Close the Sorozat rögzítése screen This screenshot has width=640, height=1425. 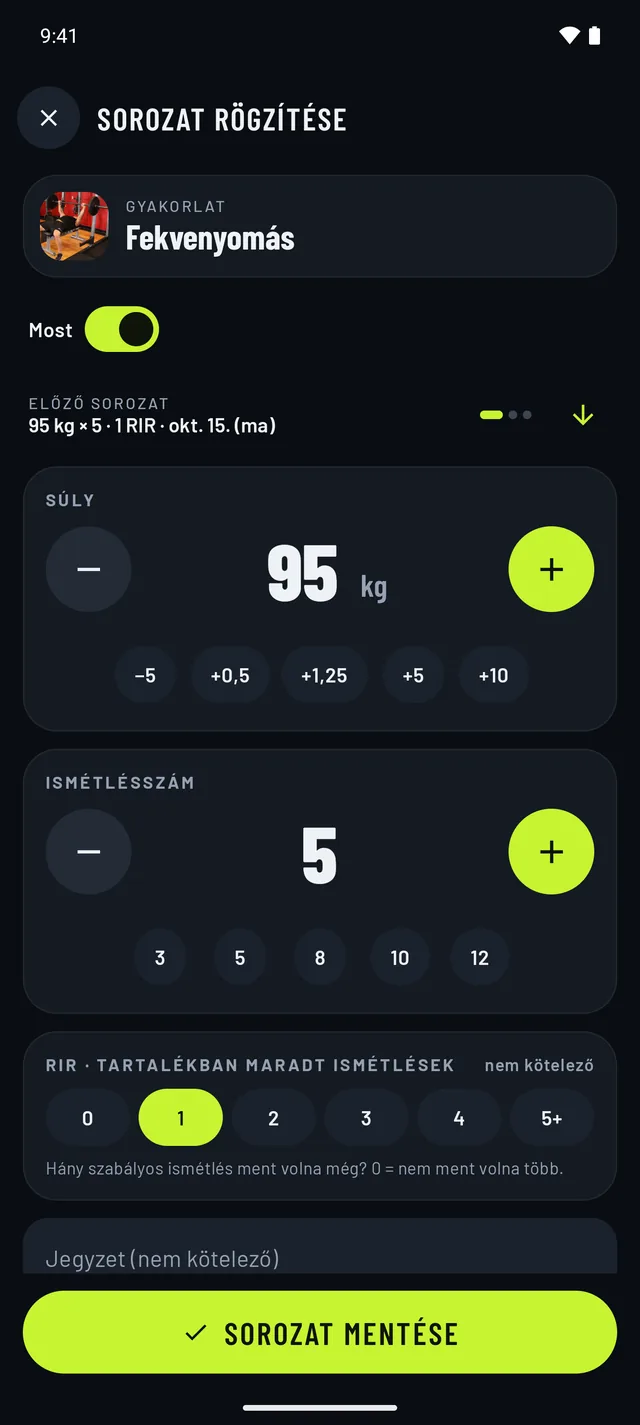(49, 118)
